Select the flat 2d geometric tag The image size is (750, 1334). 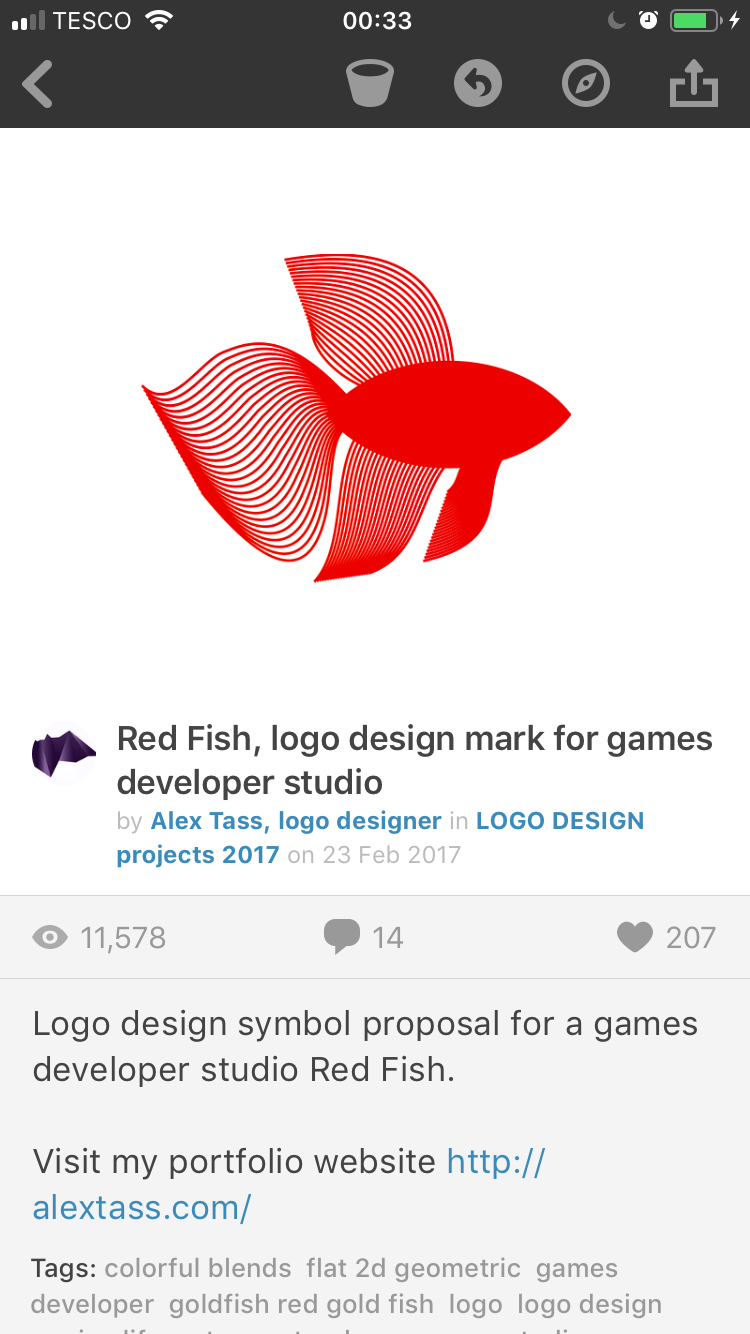[414, 1269]
